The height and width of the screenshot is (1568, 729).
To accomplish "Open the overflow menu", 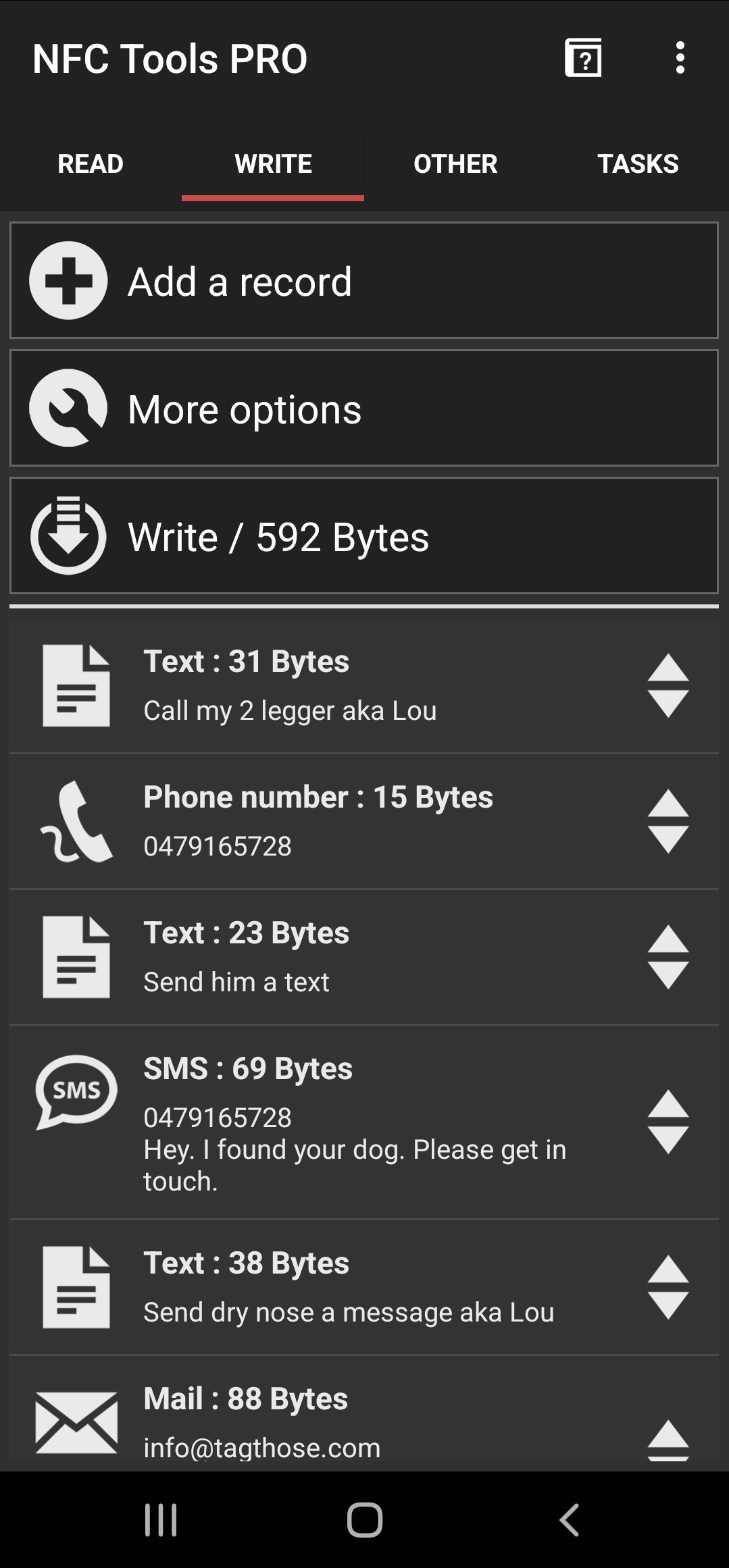I will (680, 58).
